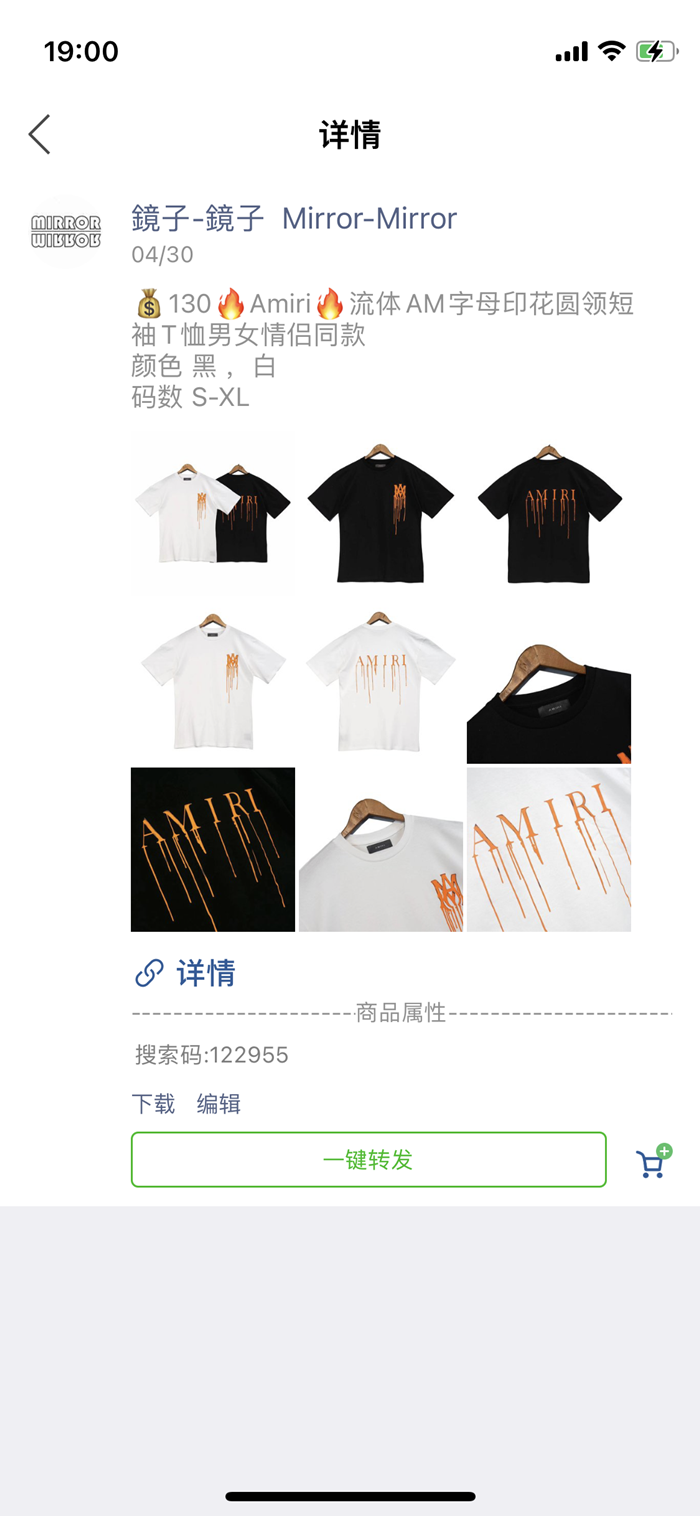View the white collar close-up on hanger

[x=380, y=849]
